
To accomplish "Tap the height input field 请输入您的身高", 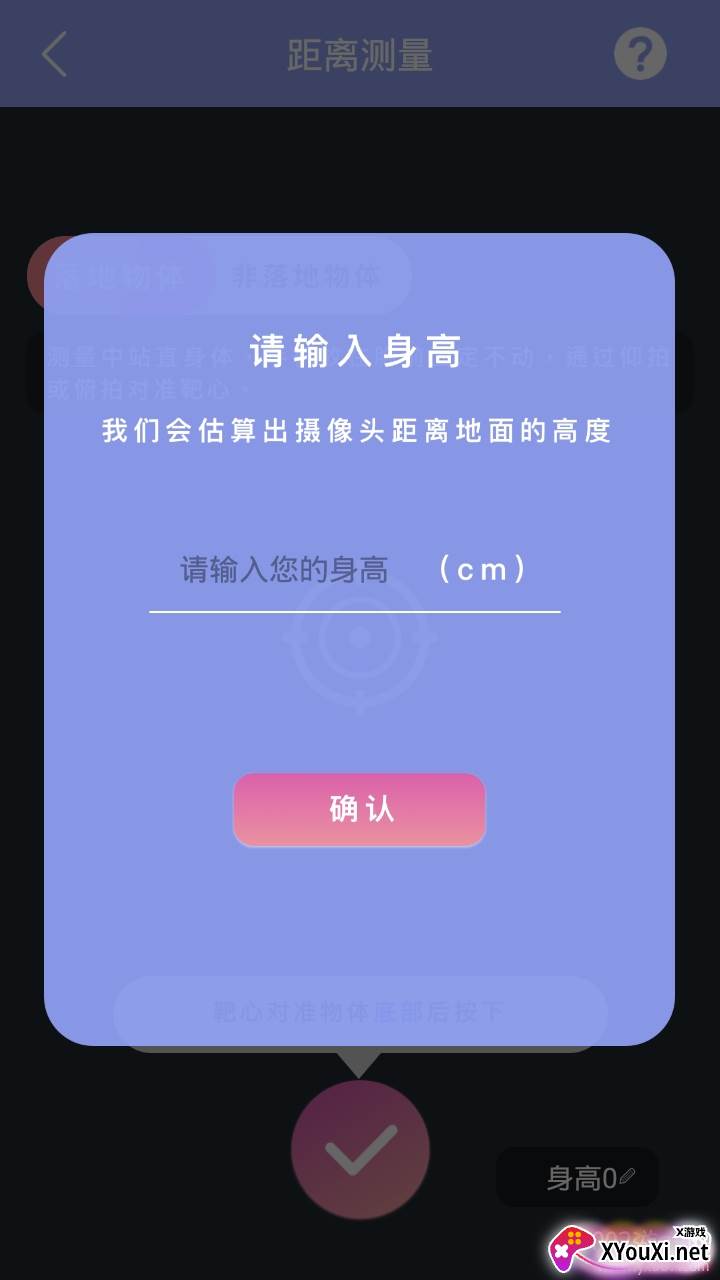I will tap(354, 571).
